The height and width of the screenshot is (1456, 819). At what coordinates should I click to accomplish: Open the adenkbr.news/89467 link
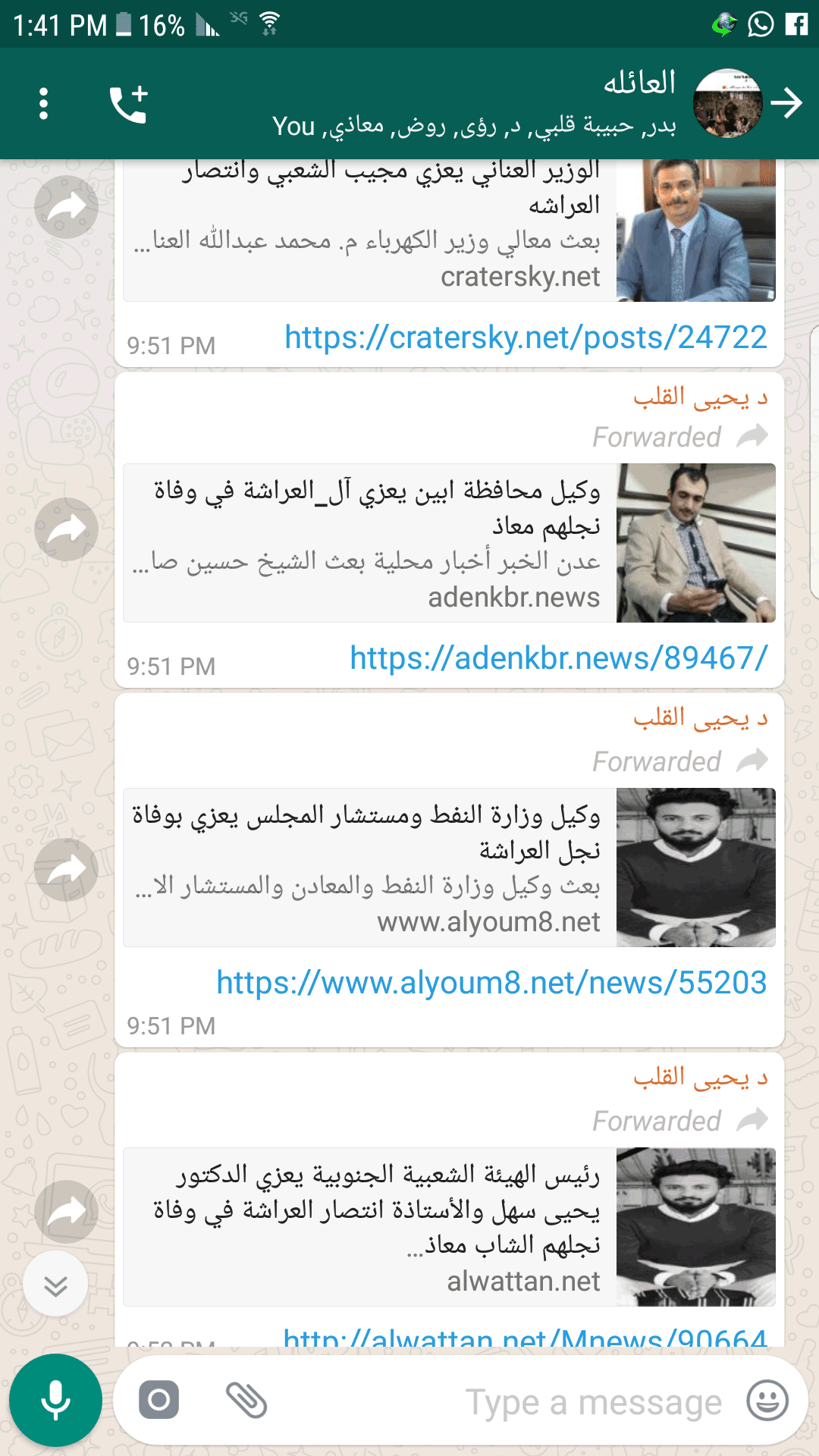(559, 658)
